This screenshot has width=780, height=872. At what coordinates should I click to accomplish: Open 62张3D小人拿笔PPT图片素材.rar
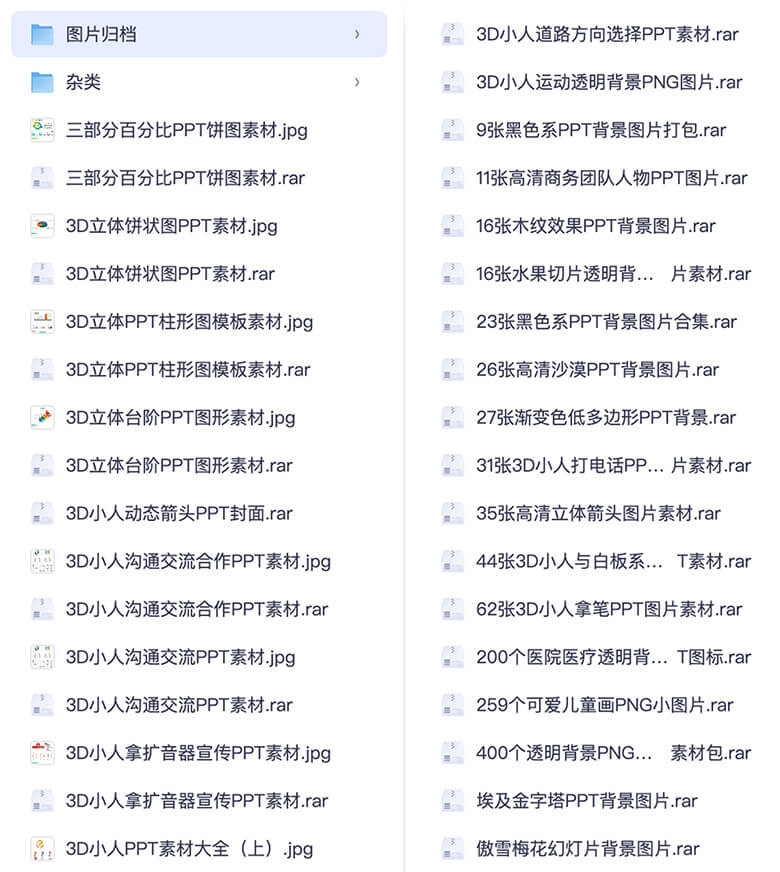pyautogui.click(x=609, y=610)
